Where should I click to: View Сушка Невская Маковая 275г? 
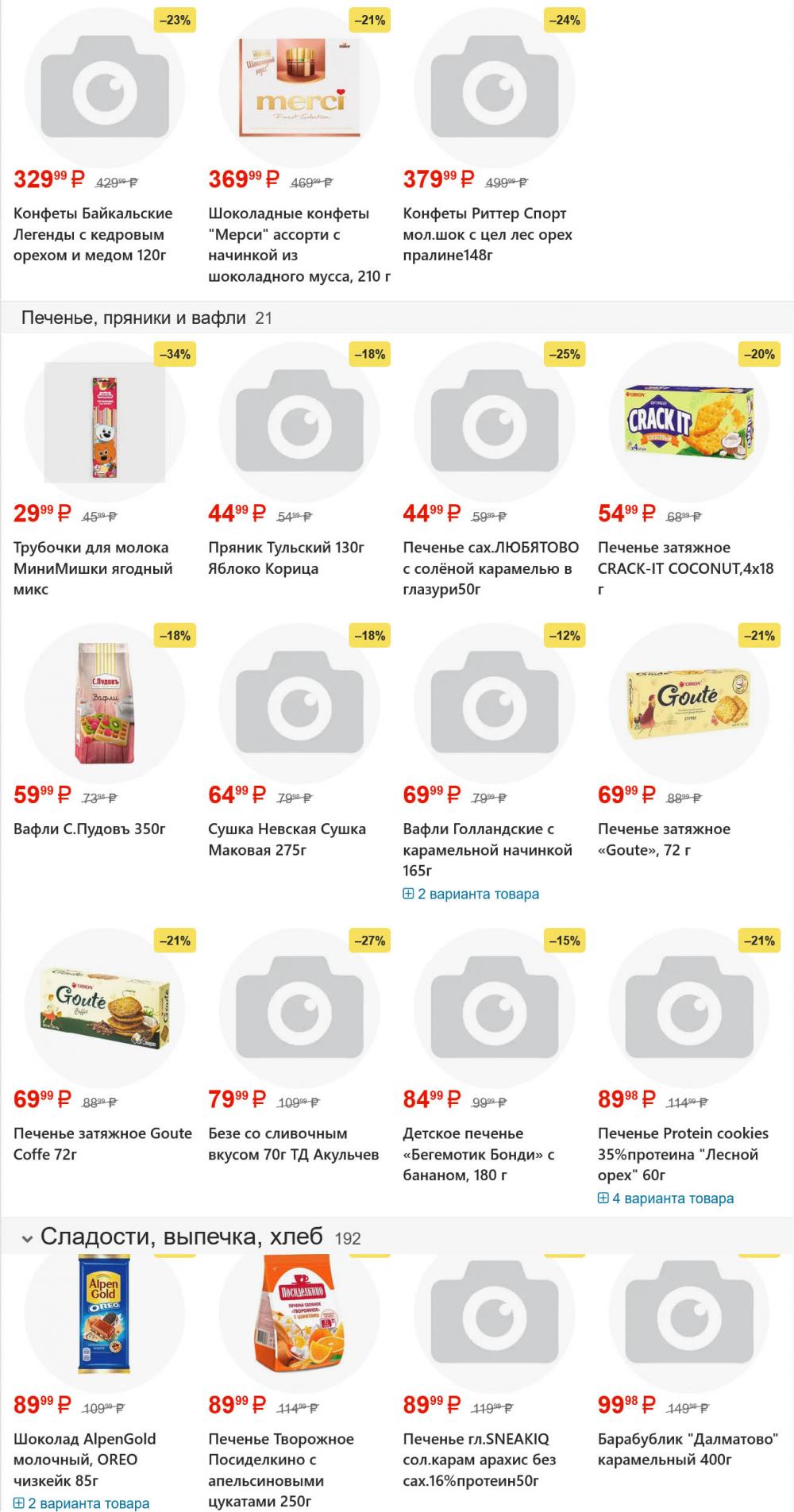[x=287, y=840]
